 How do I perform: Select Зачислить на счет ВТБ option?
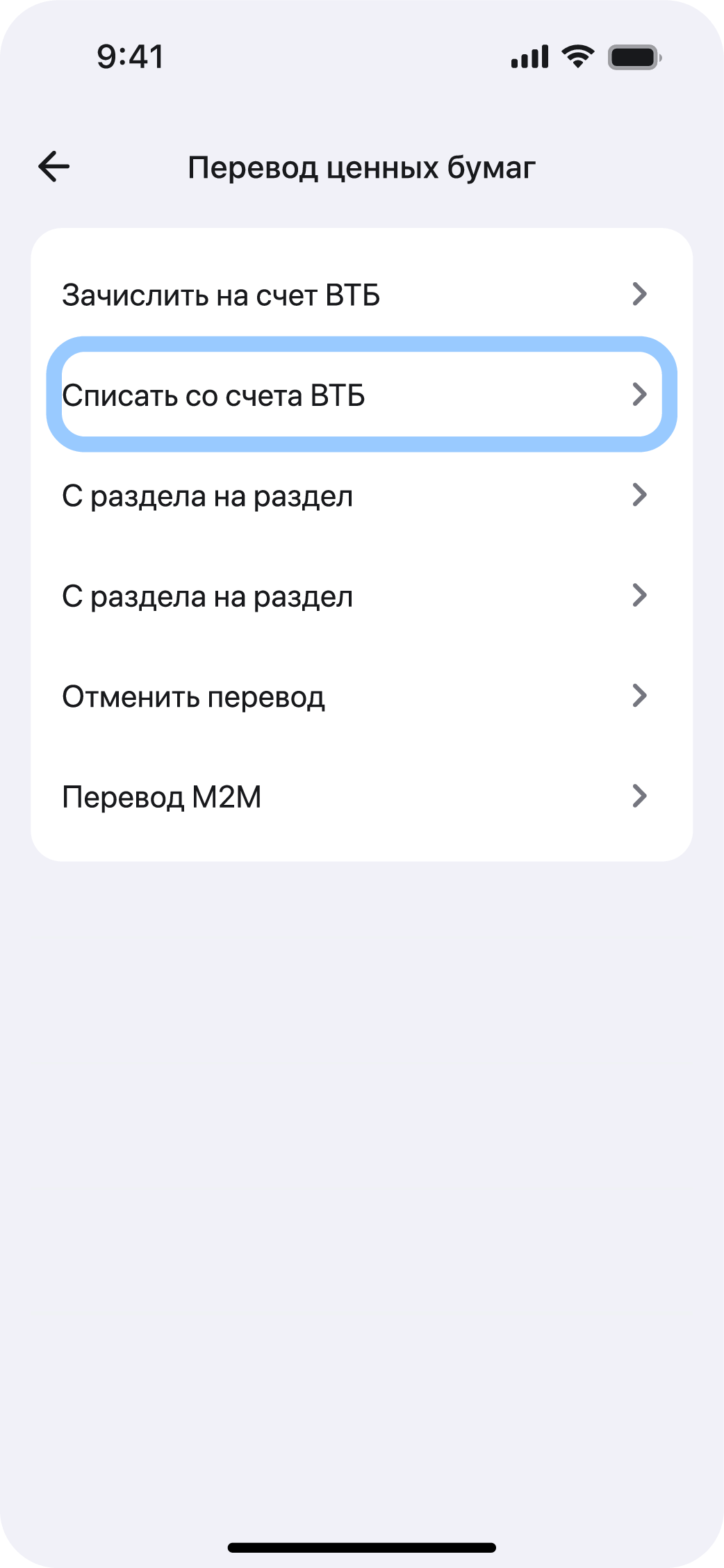tap(220, 294)
